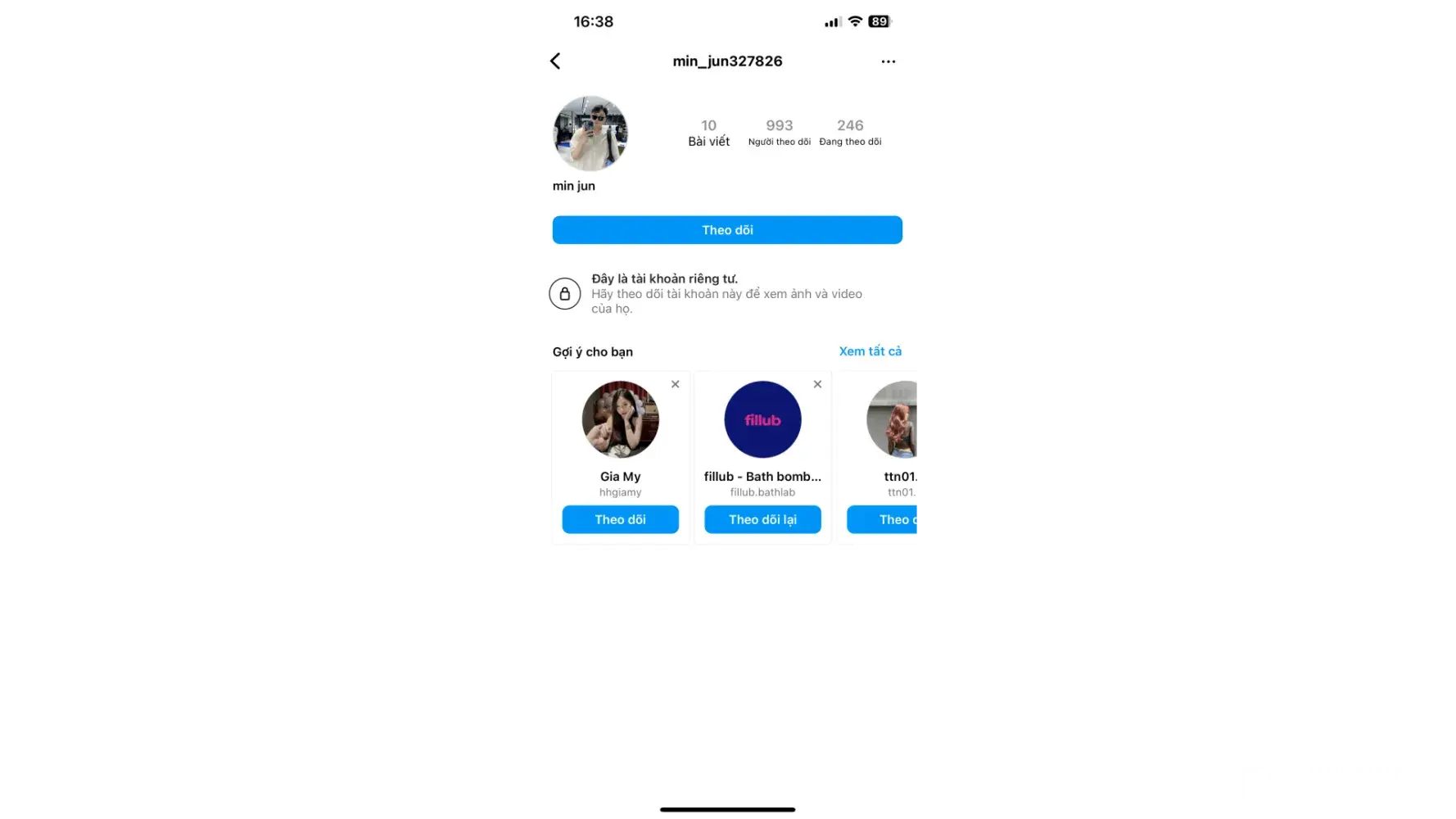
Task: View 246 Đang theo dõi list
Action: [850, 133]
